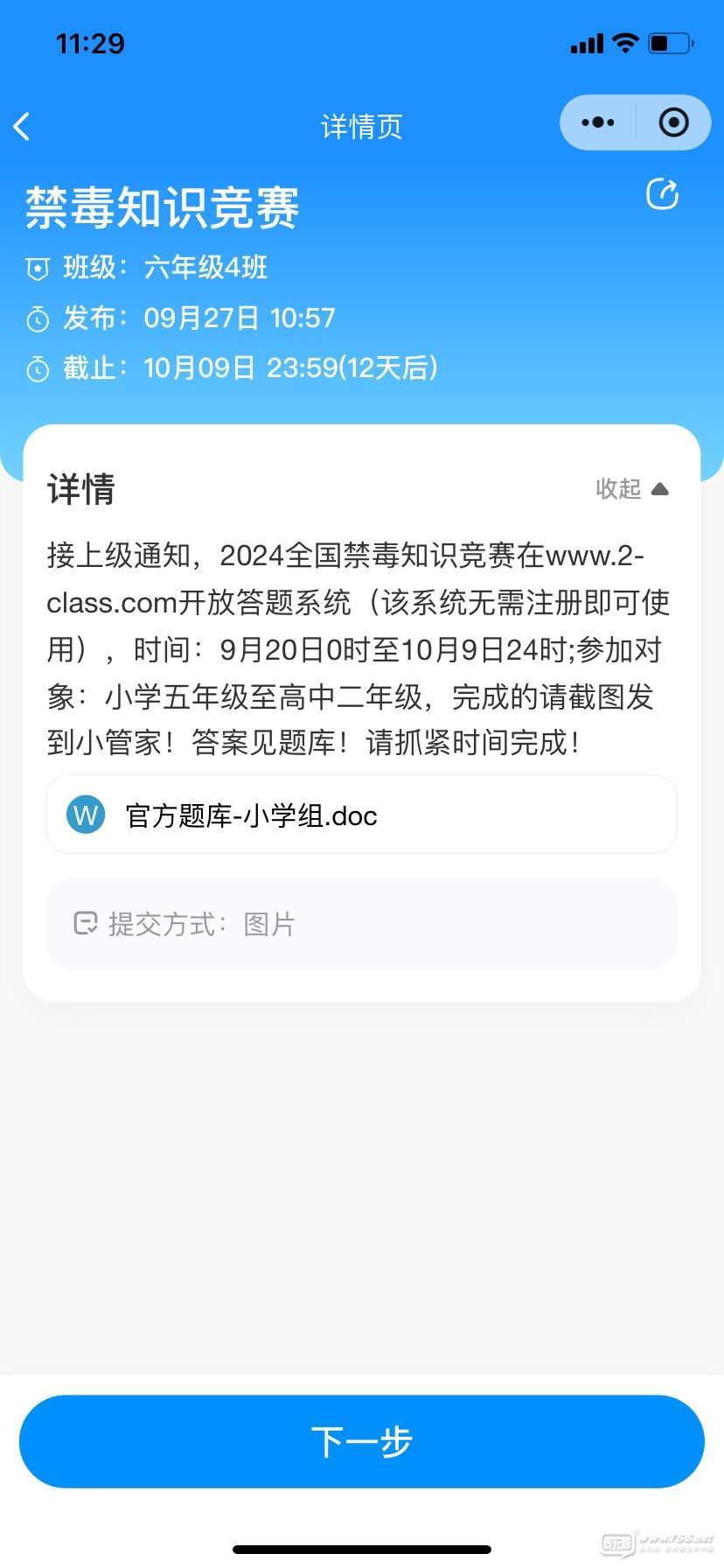Tap the 下一步 button
The height and width of the screenshot is (1568, 724).
pyautogui.click(x=362, y=1441)
